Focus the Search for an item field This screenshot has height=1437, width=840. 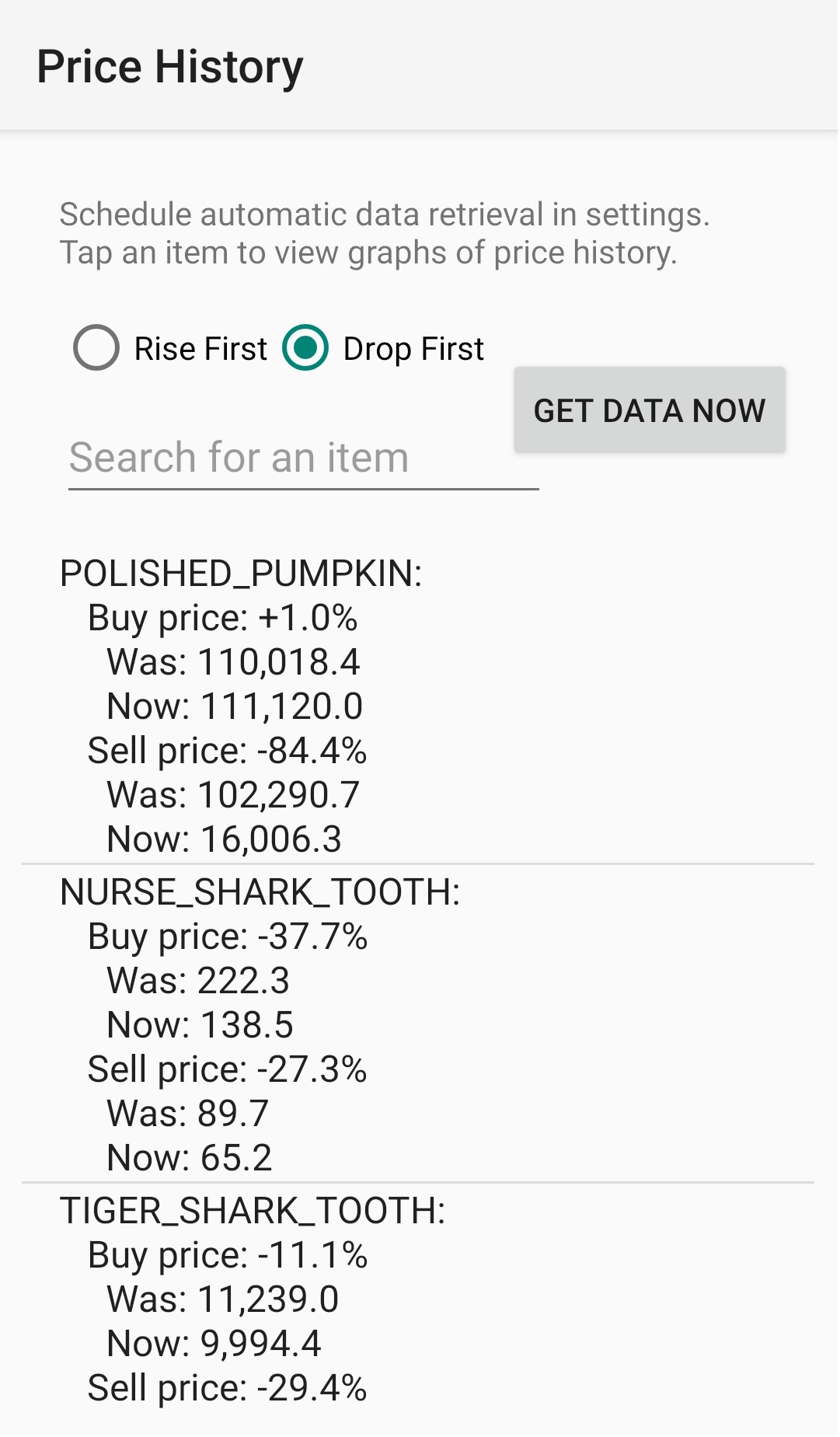point(304,459)
